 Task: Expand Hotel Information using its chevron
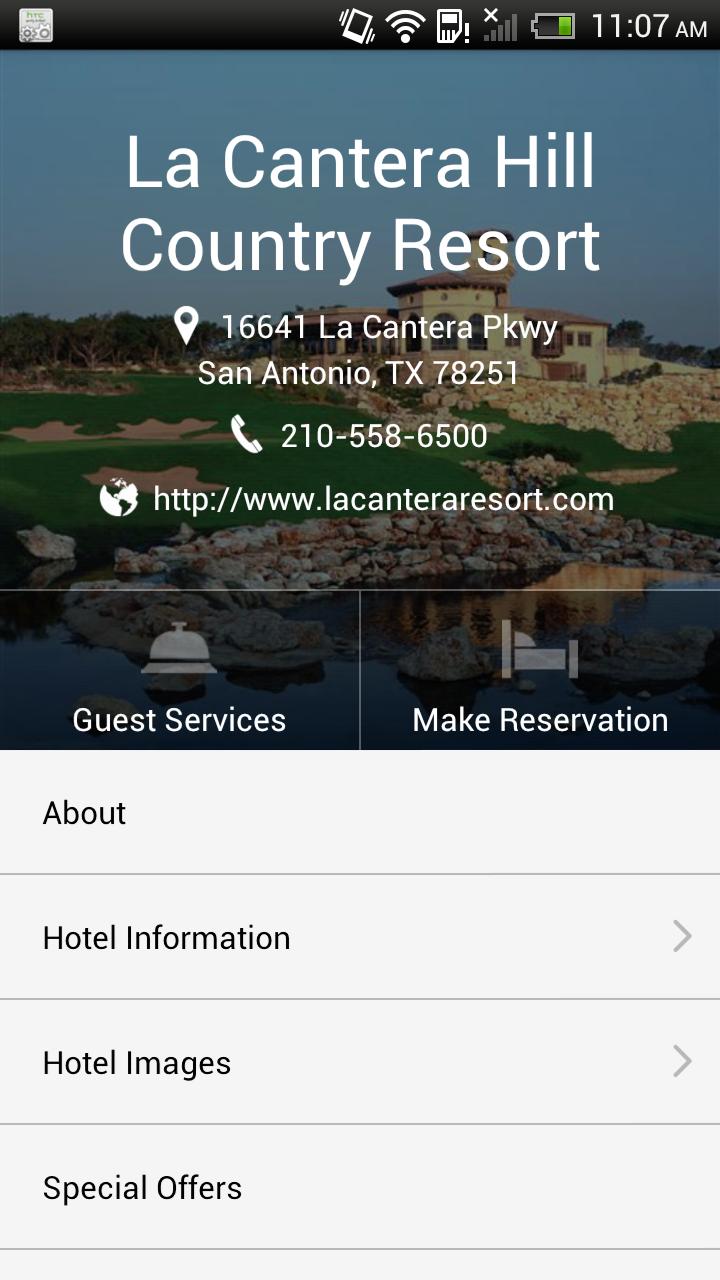click(682, 936)
